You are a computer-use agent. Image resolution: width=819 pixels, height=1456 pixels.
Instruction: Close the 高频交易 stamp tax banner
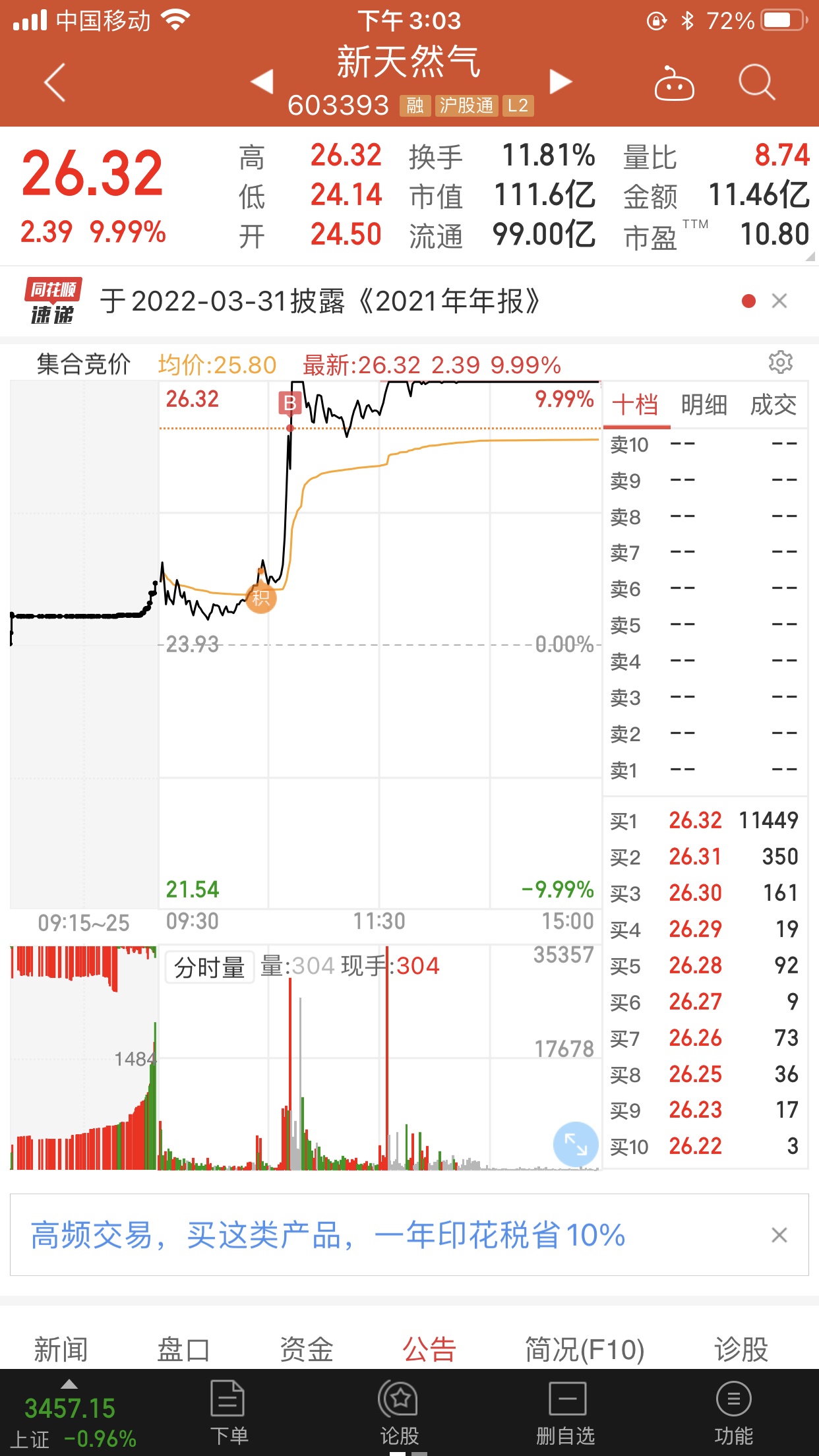click(x=779, y=1235)
